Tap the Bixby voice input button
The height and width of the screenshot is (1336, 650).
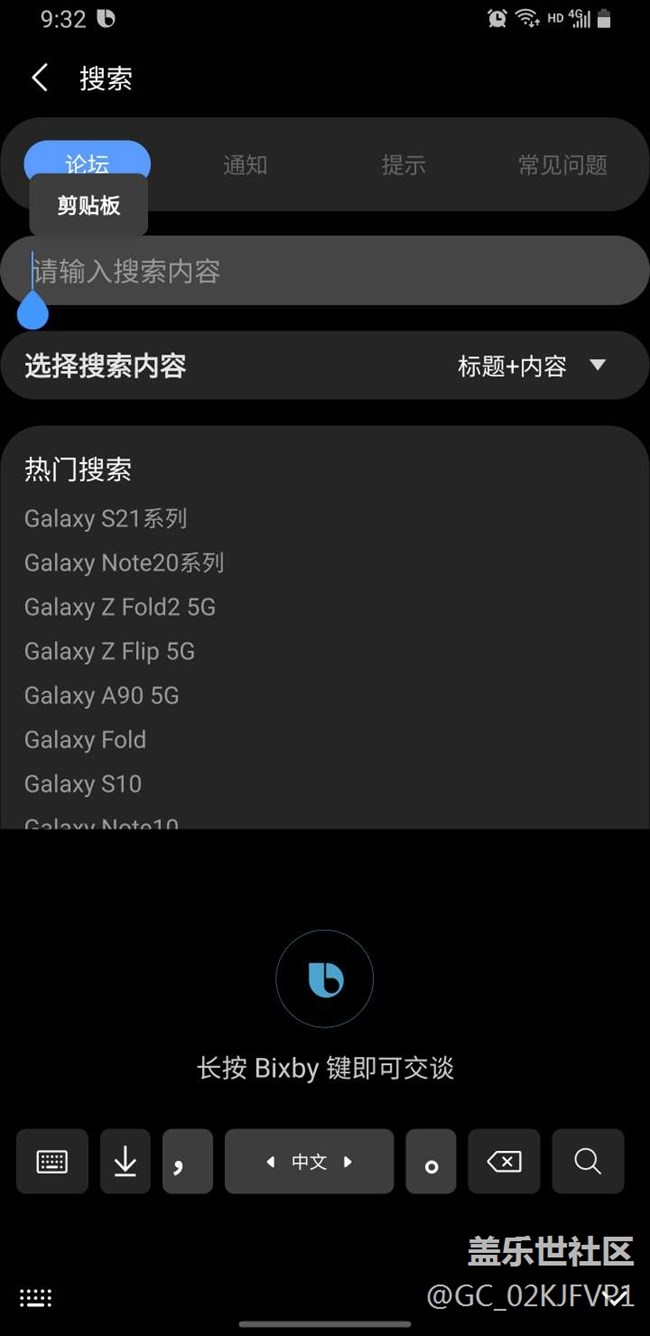(324, 980)
